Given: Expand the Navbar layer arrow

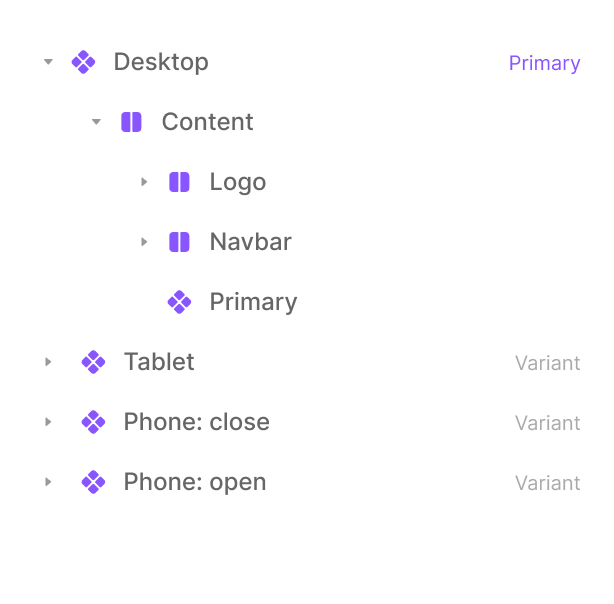Looking at the screenshot, I should pyautogui.click(x=144, y=242).
